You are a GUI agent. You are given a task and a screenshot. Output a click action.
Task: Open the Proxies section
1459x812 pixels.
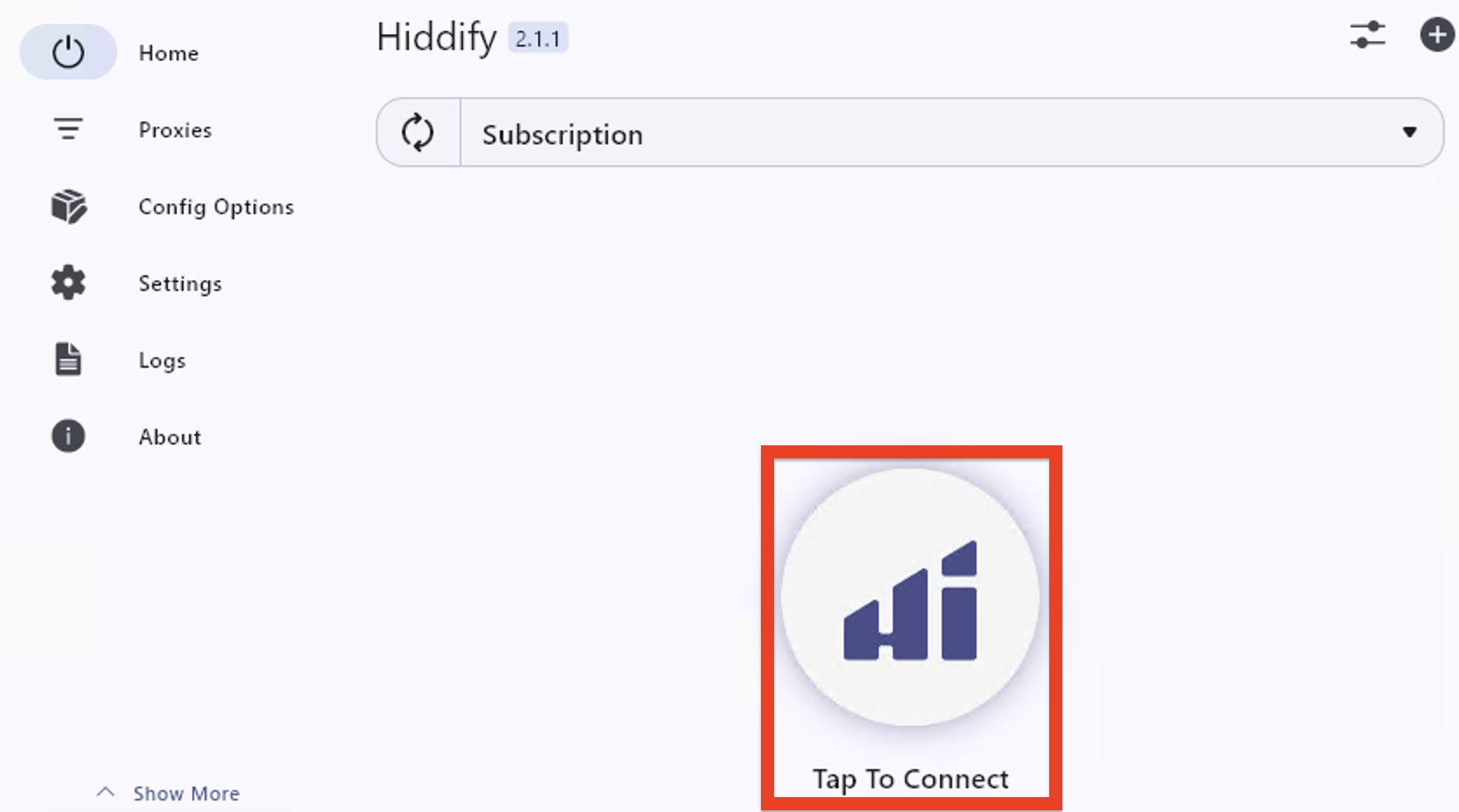[x=174, y=130]
